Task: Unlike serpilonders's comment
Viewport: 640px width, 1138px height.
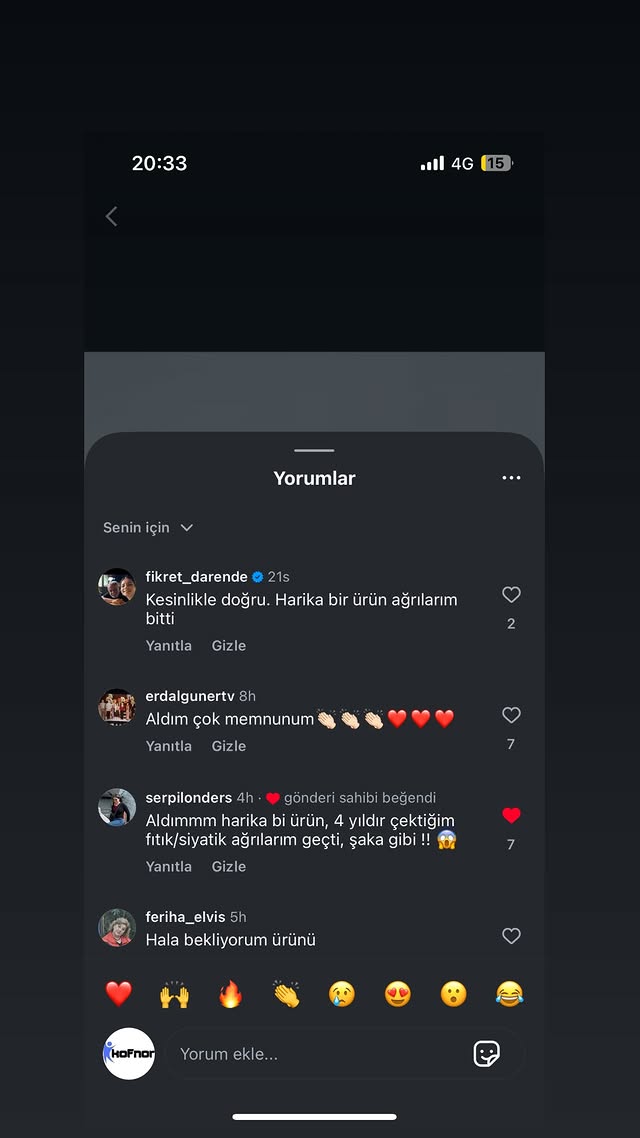Action: pyautogui.click(x=511, y=816)
